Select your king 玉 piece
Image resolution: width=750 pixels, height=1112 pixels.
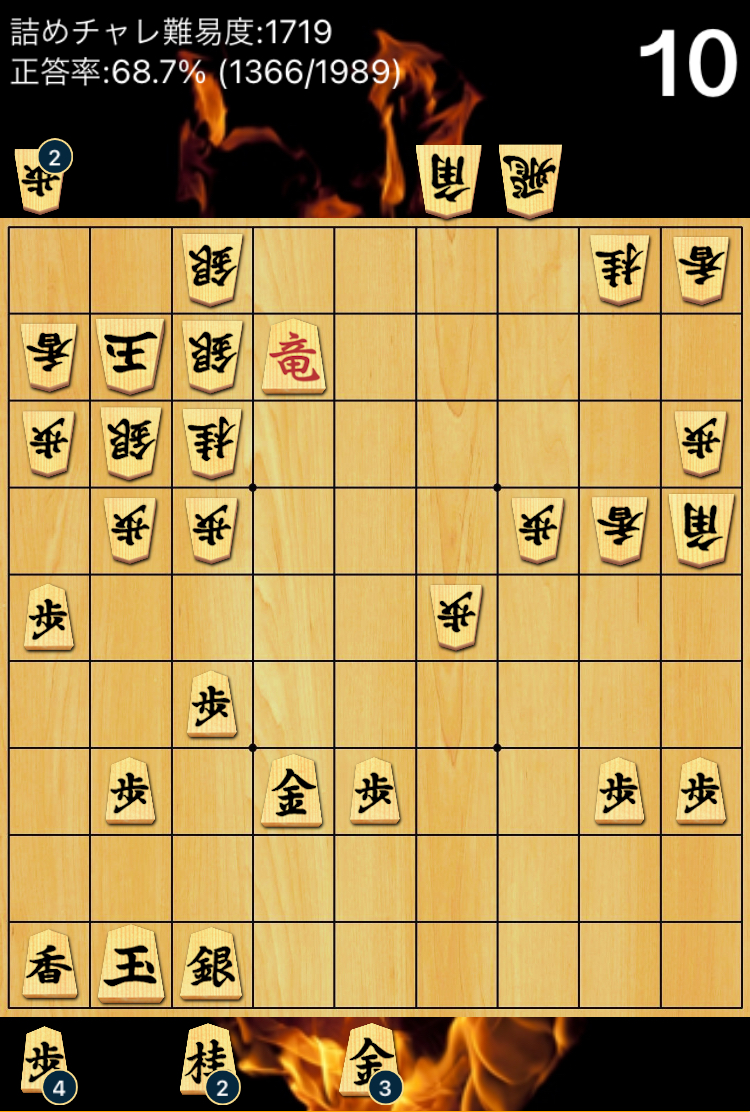131,965
